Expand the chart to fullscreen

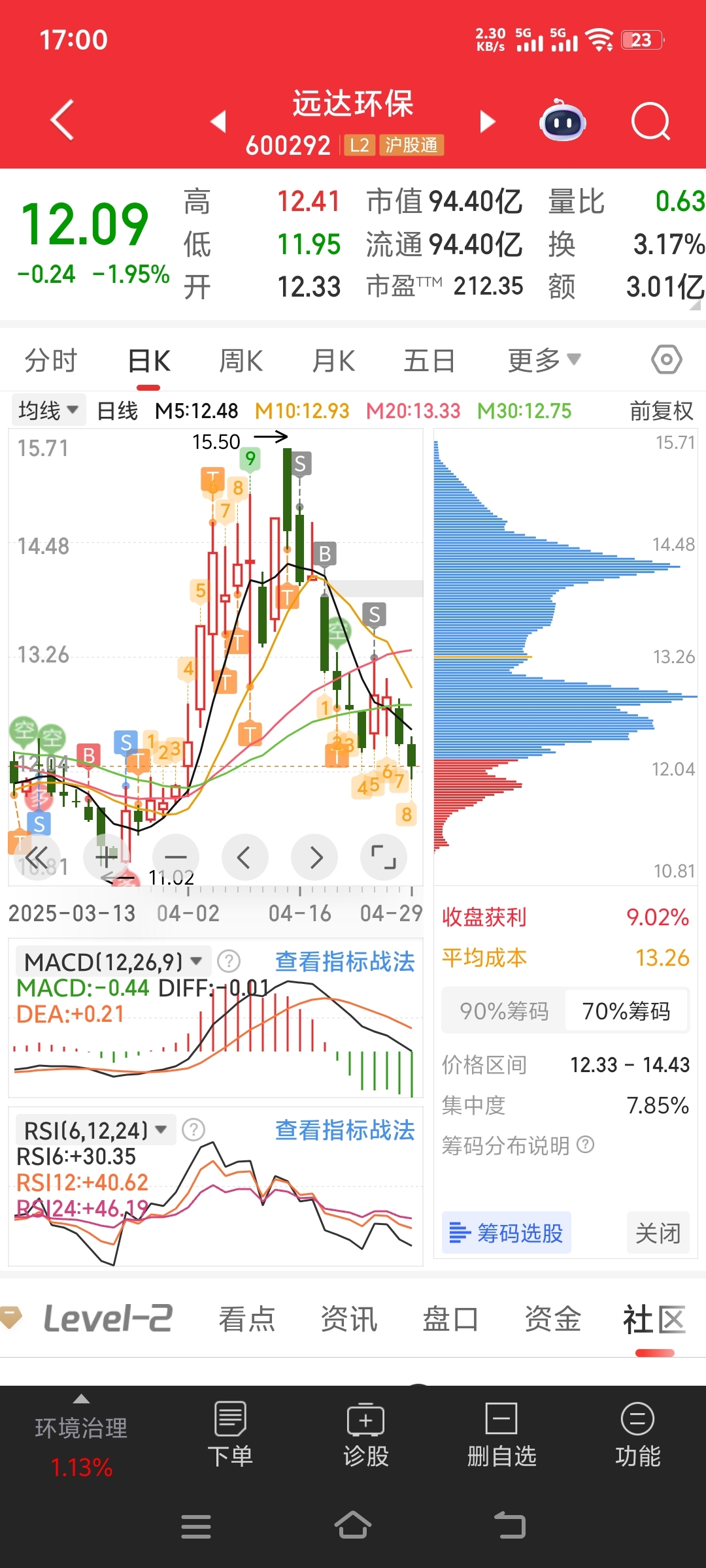point(384,857)
